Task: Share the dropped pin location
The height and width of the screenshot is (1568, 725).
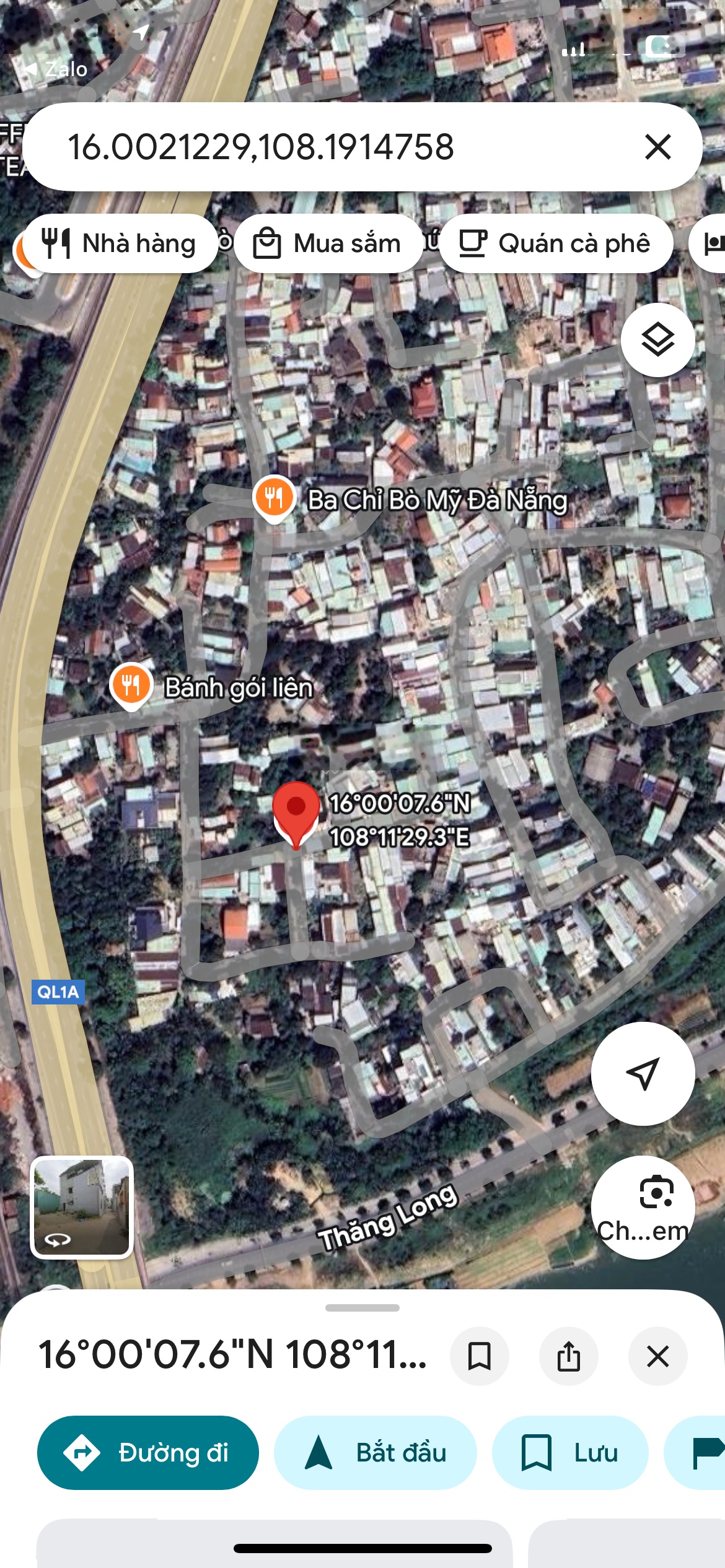Action: (x=568, y=1356)
